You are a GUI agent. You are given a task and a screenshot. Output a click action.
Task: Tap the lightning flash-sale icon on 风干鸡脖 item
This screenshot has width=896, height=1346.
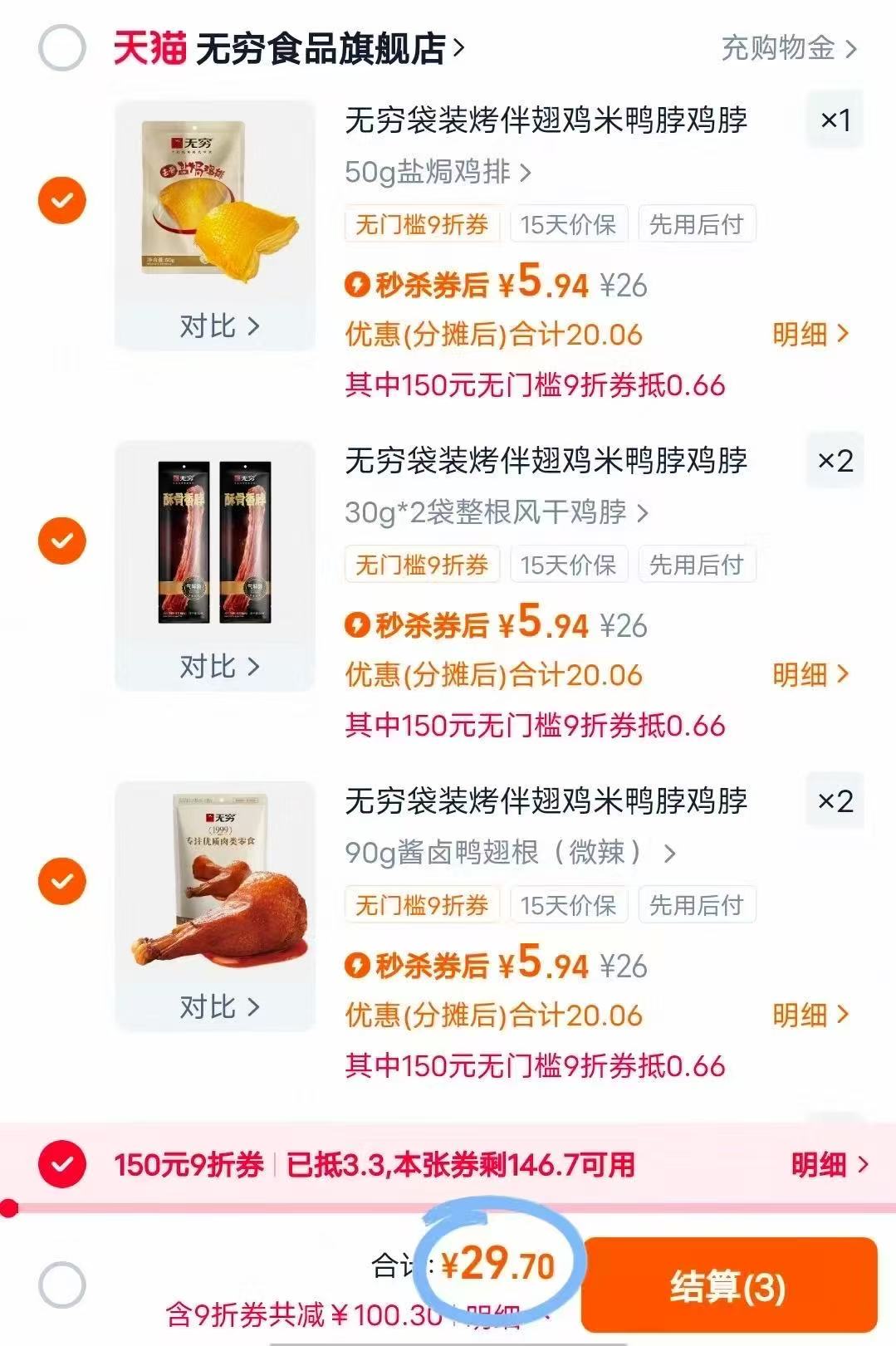click(x=359, y=624)
